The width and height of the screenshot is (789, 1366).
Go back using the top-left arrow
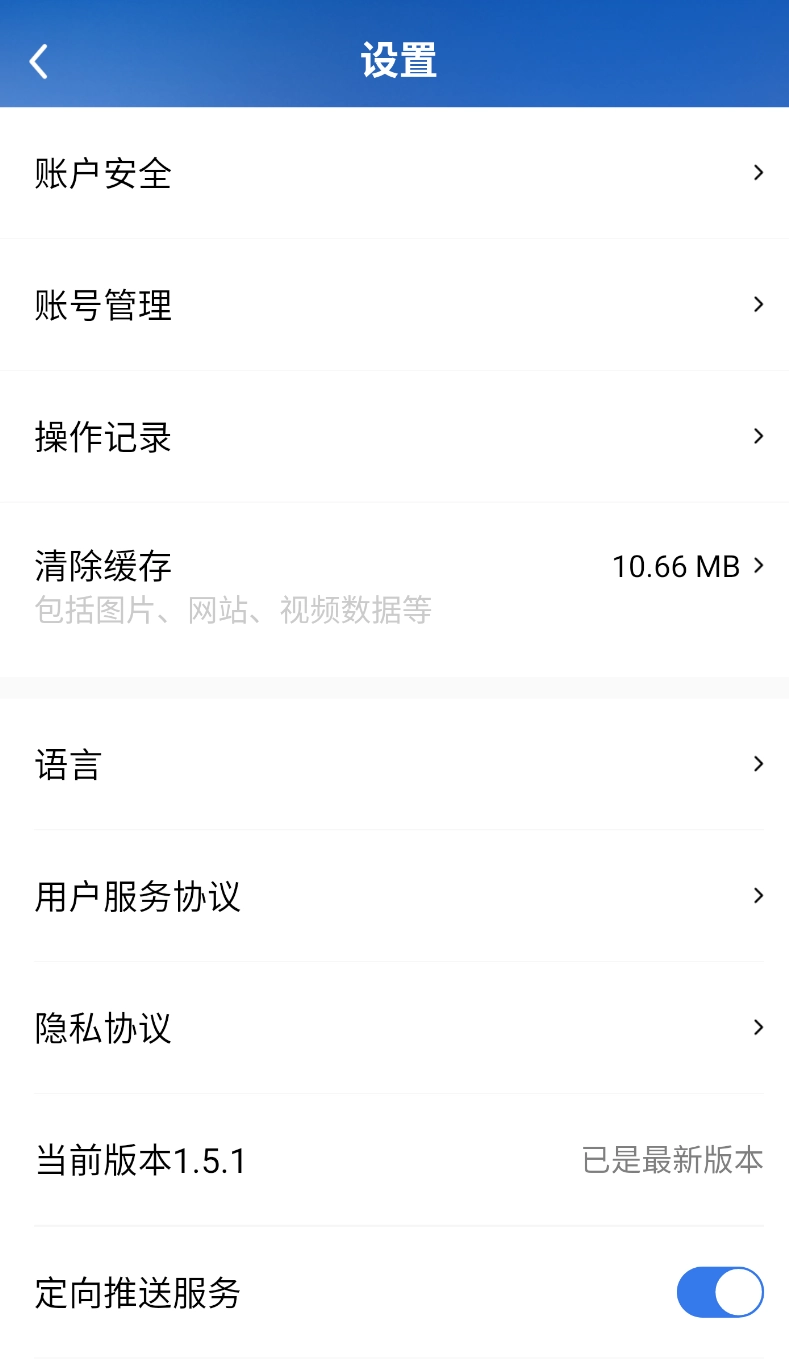coord(39,62)
